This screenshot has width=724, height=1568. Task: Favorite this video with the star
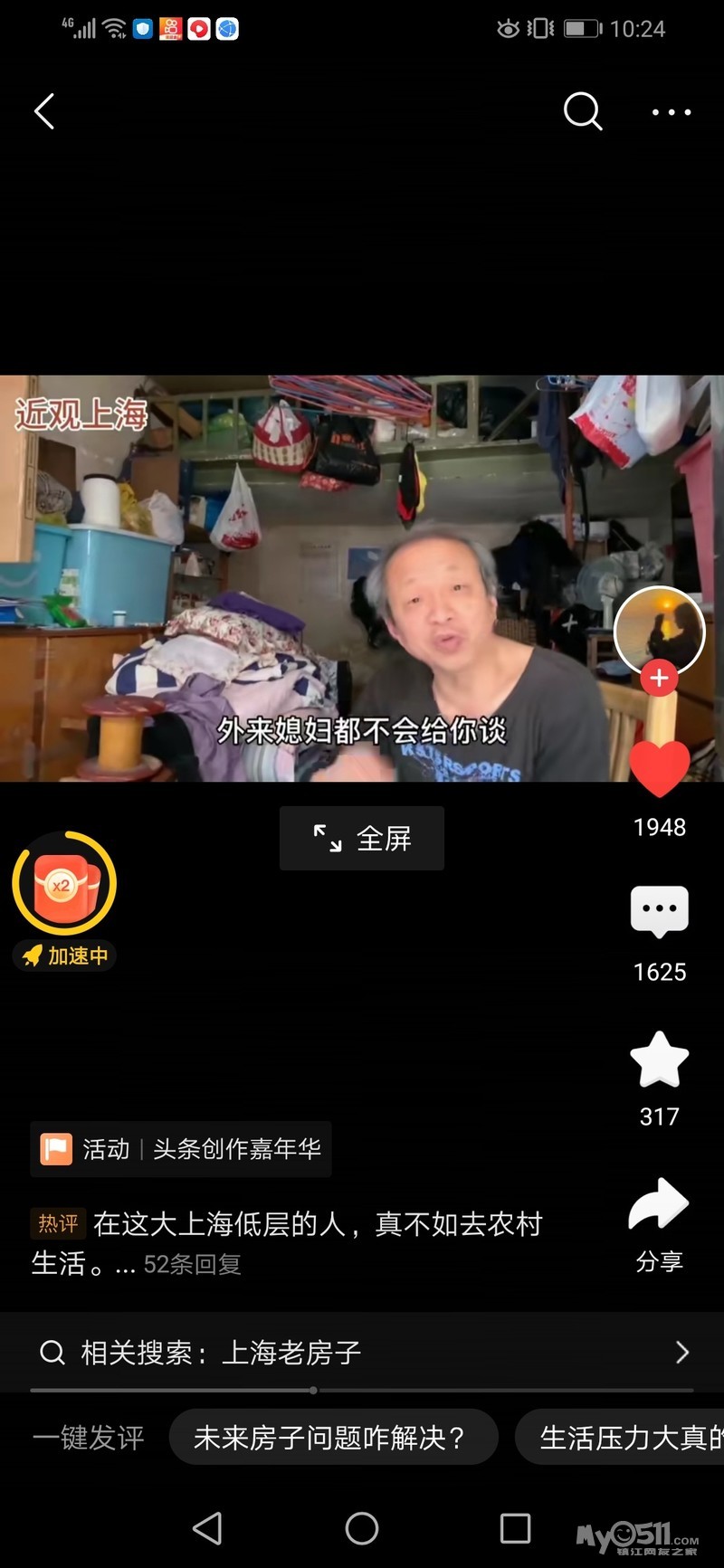point(659,1059)
